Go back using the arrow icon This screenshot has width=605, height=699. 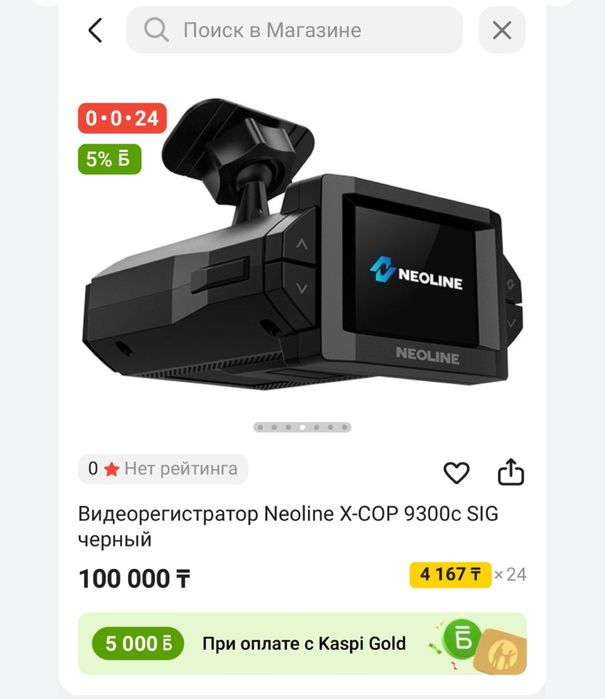(95, 30)
